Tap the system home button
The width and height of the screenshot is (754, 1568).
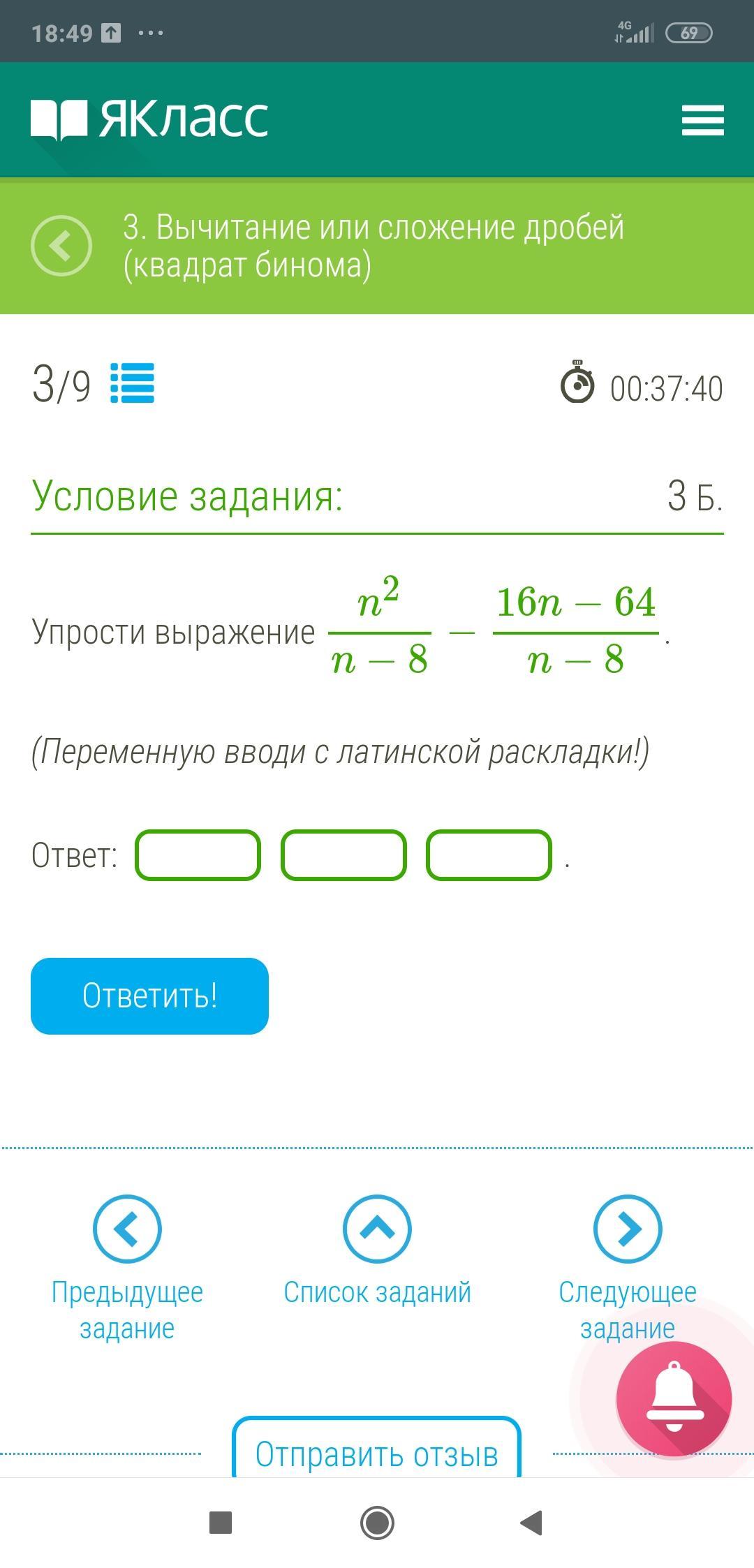(377, 1523)
